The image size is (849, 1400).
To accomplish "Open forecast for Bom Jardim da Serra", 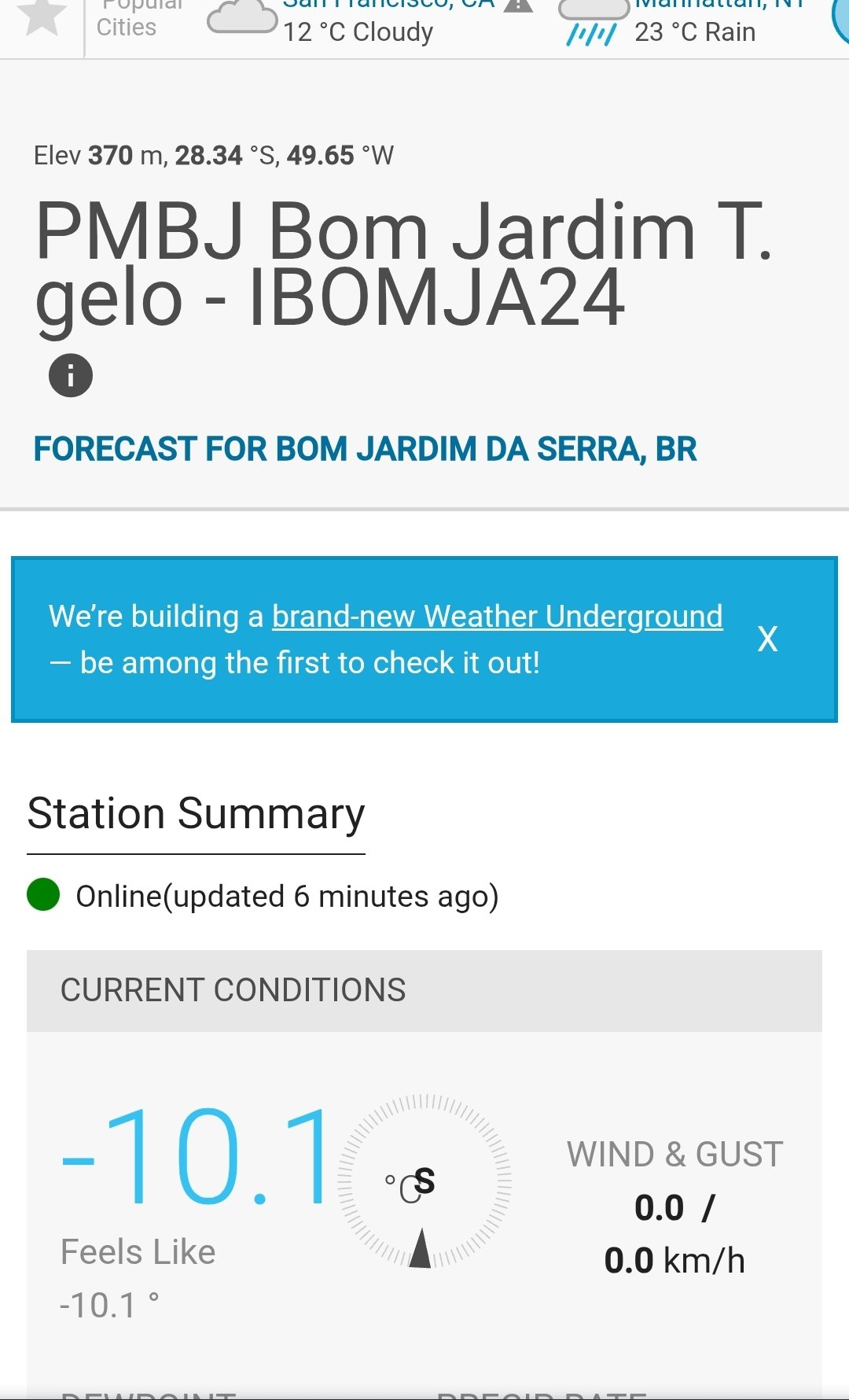I will pyautogui.click(x=365, y=449).
